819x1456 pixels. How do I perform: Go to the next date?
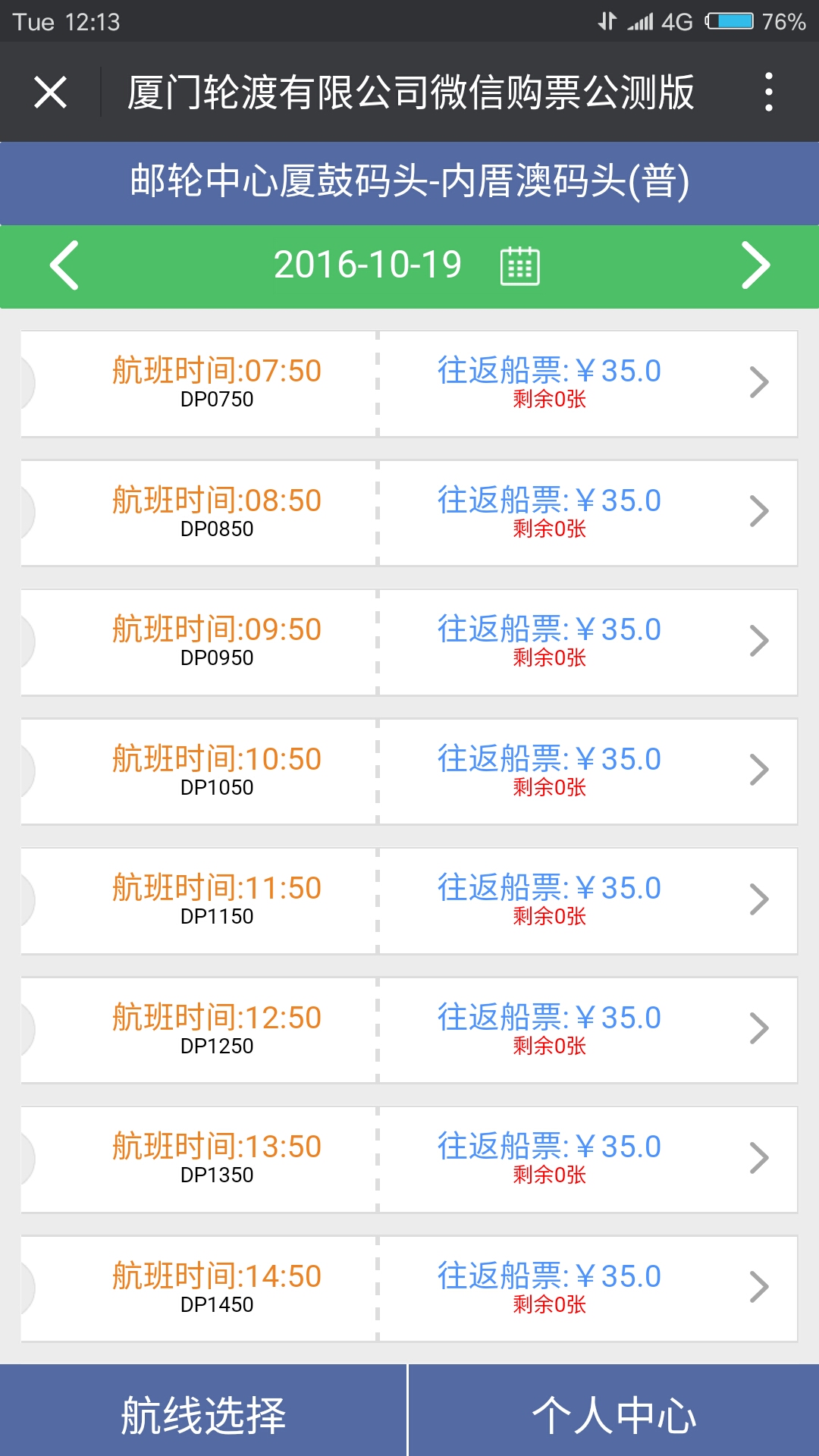(x=755, y=265)
